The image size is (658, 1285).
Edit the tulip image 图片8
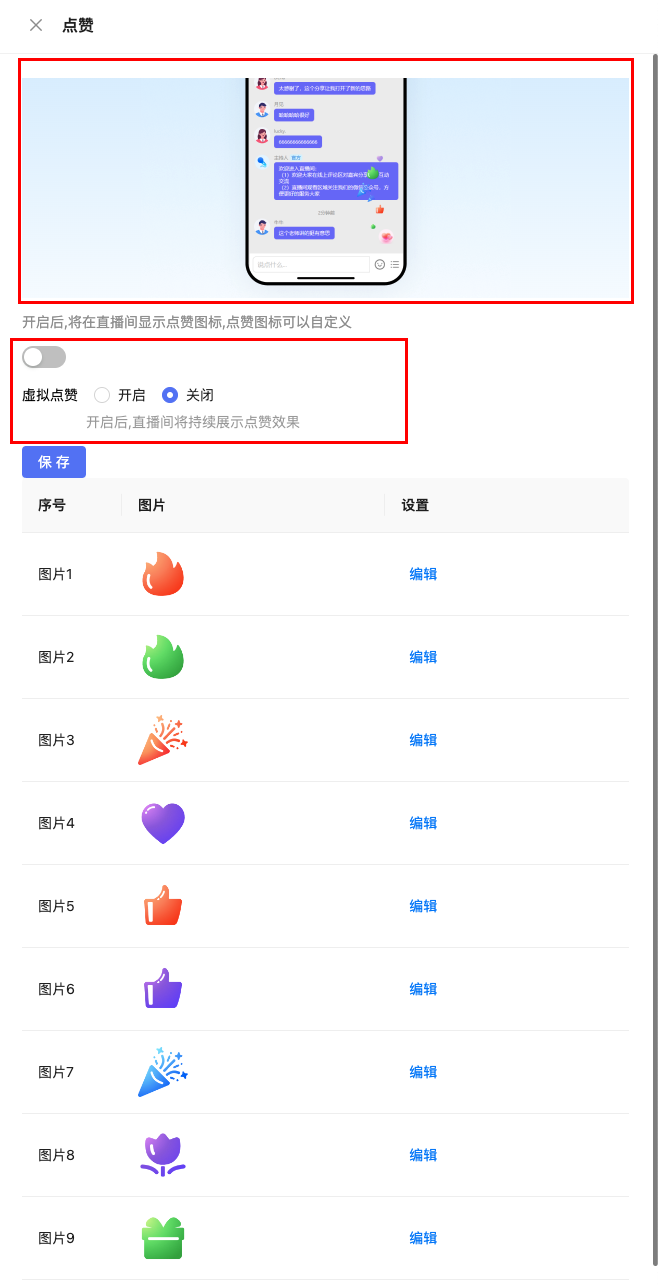(x=423, y=1155)
